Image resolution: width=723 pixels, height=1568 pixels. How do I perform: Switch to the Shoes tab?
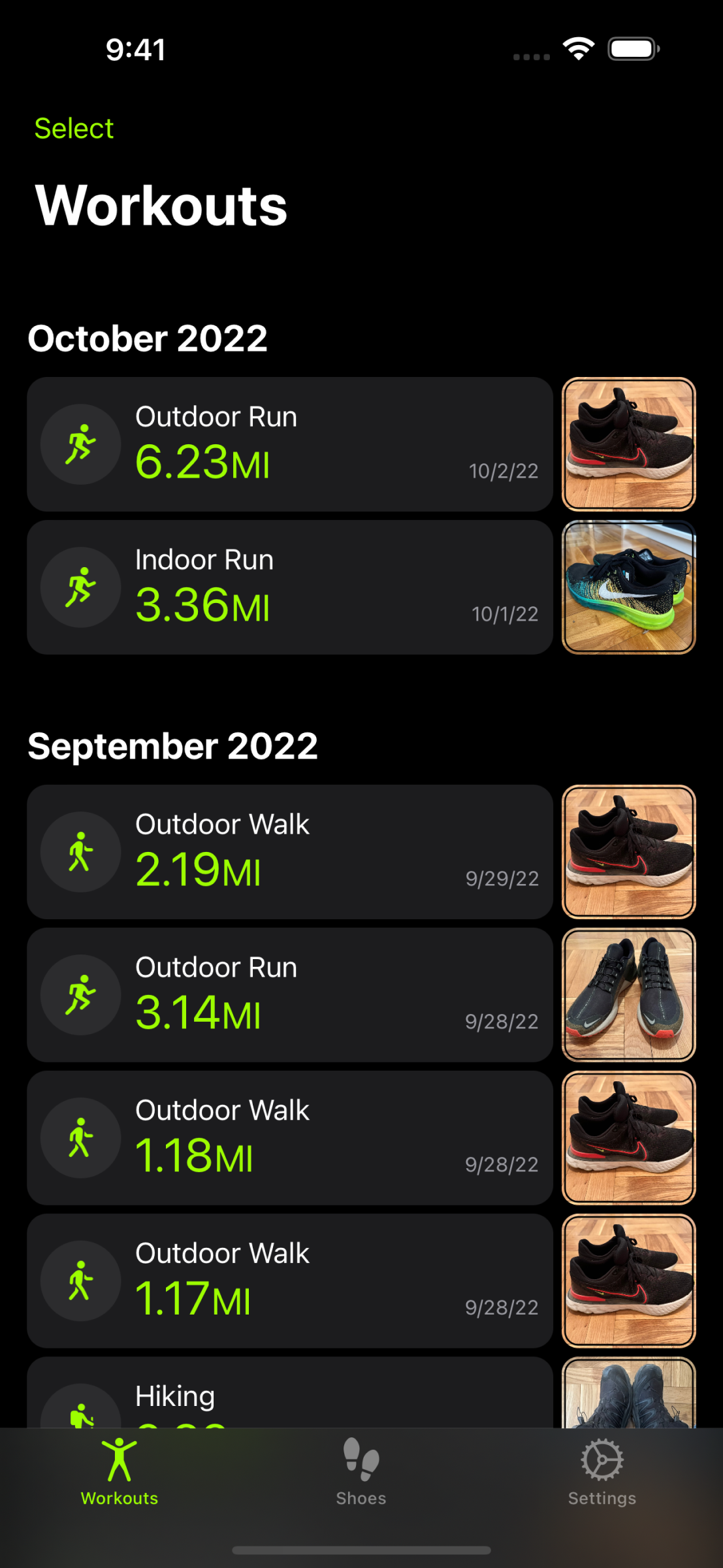(x=361, y=1471)
